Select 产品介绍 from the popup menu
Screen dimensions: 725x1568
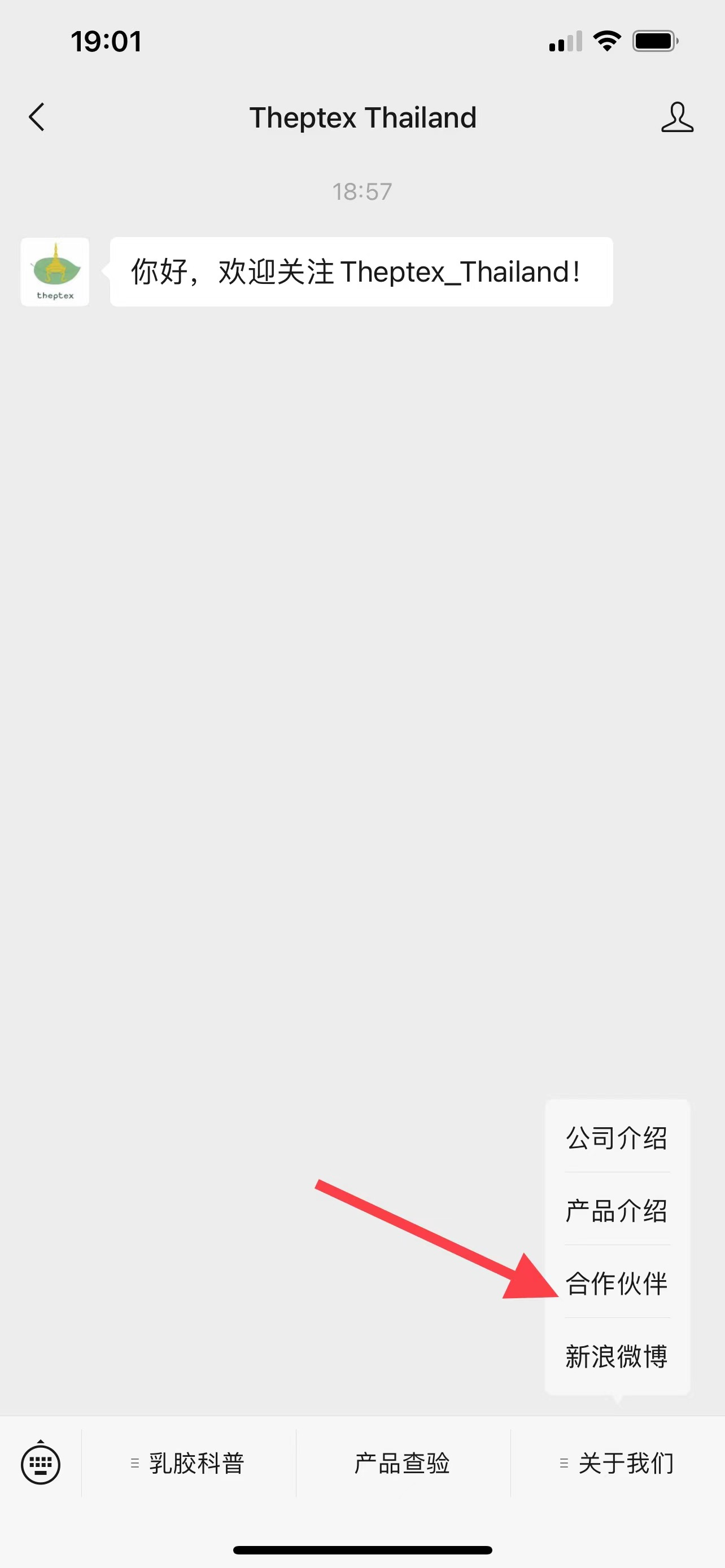(x=617, y=1210)
